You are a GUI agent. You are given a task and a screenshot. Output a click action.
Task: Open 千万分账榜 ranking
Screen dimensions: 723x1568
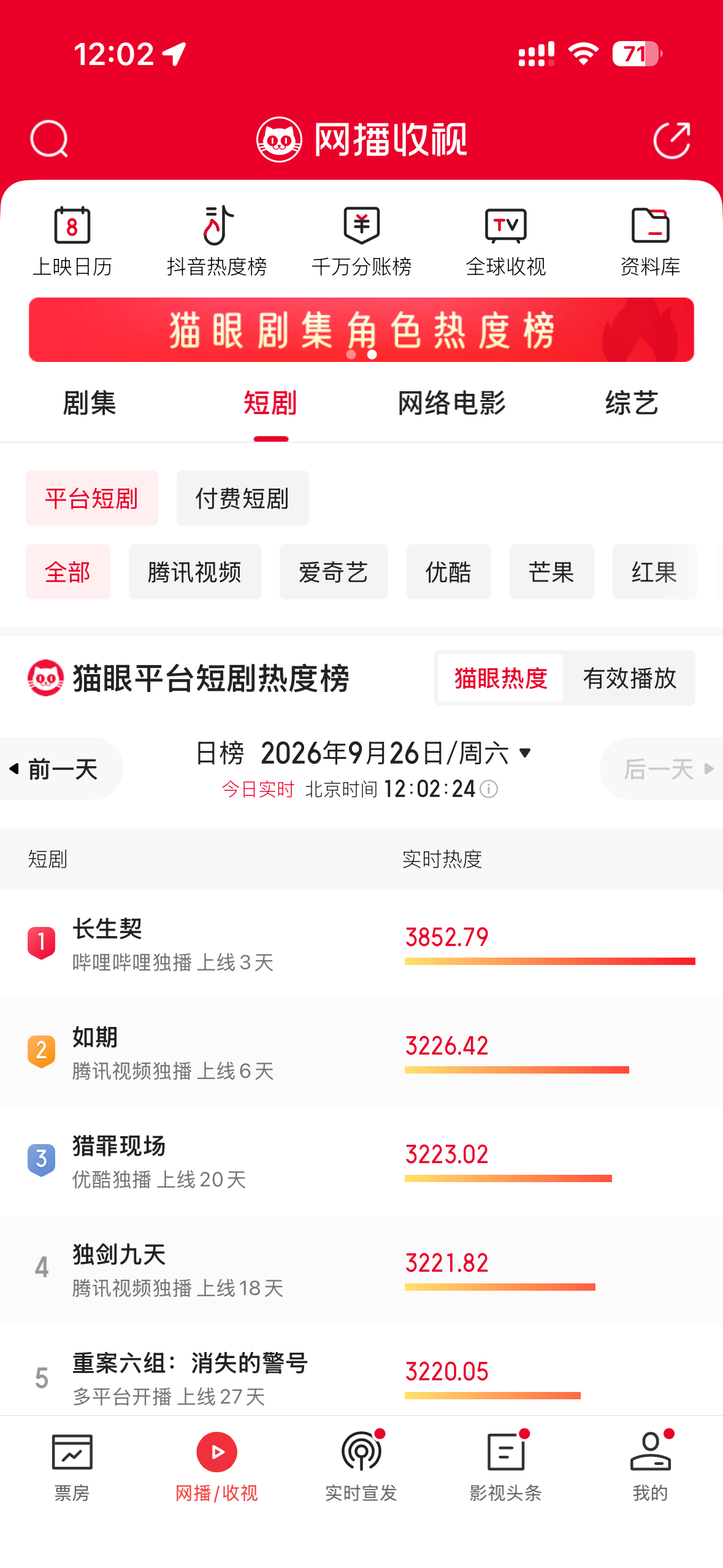point(362,241)
